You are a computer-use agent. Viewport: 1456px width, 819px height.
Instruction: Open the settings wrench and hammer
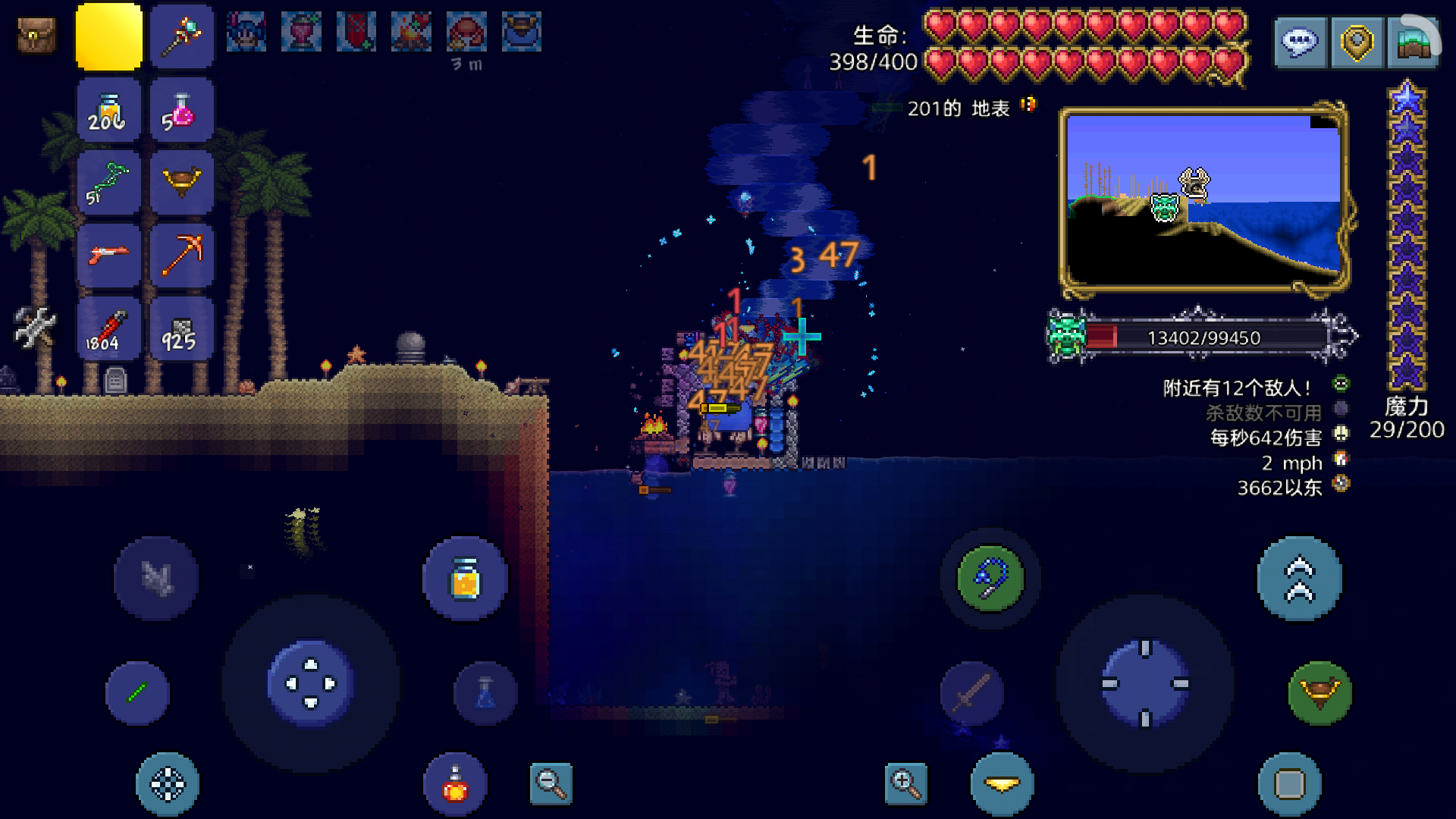(x=35, y=328)
